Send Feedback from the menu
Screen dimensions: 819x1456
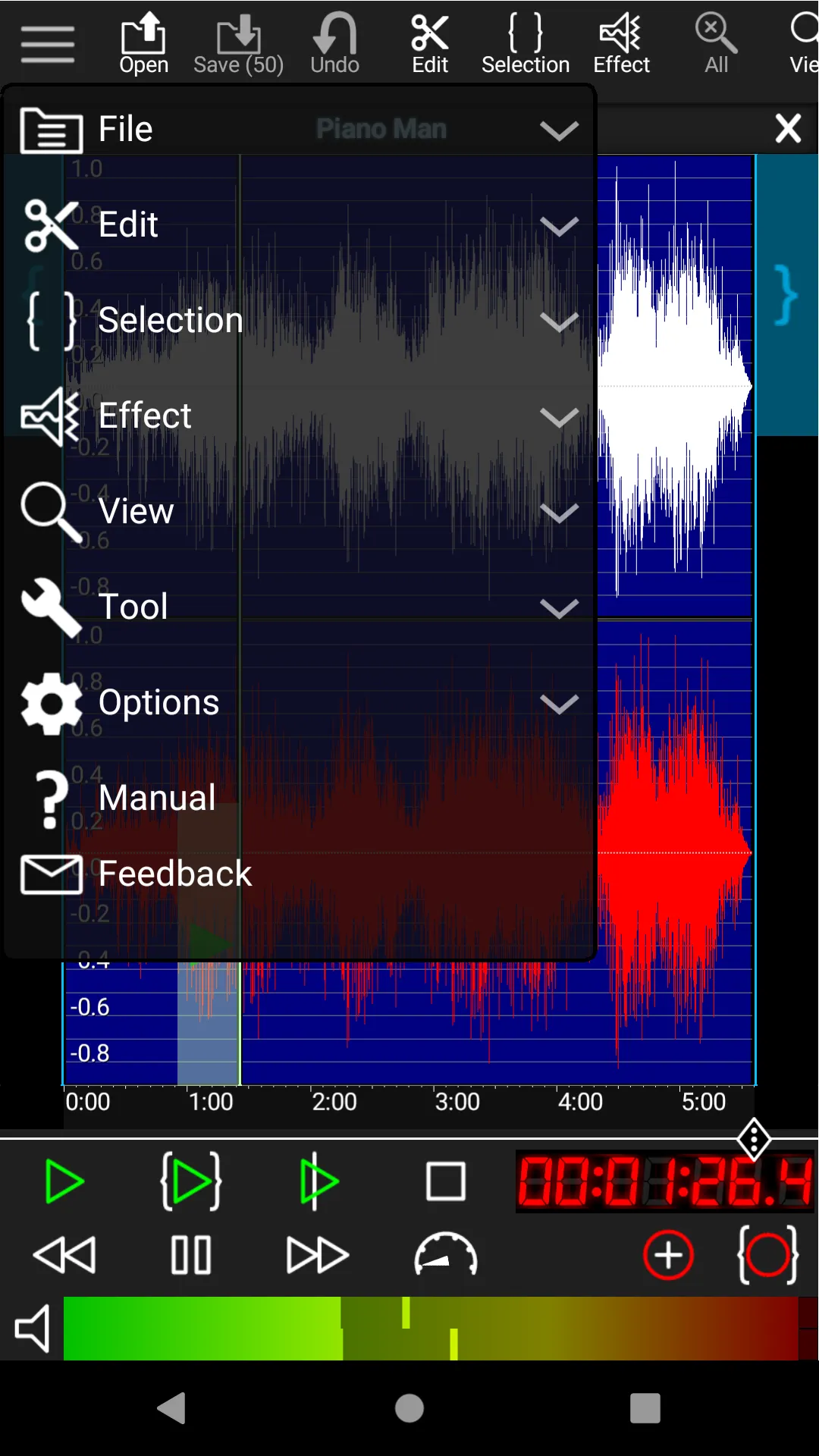[x=174, y=874]
